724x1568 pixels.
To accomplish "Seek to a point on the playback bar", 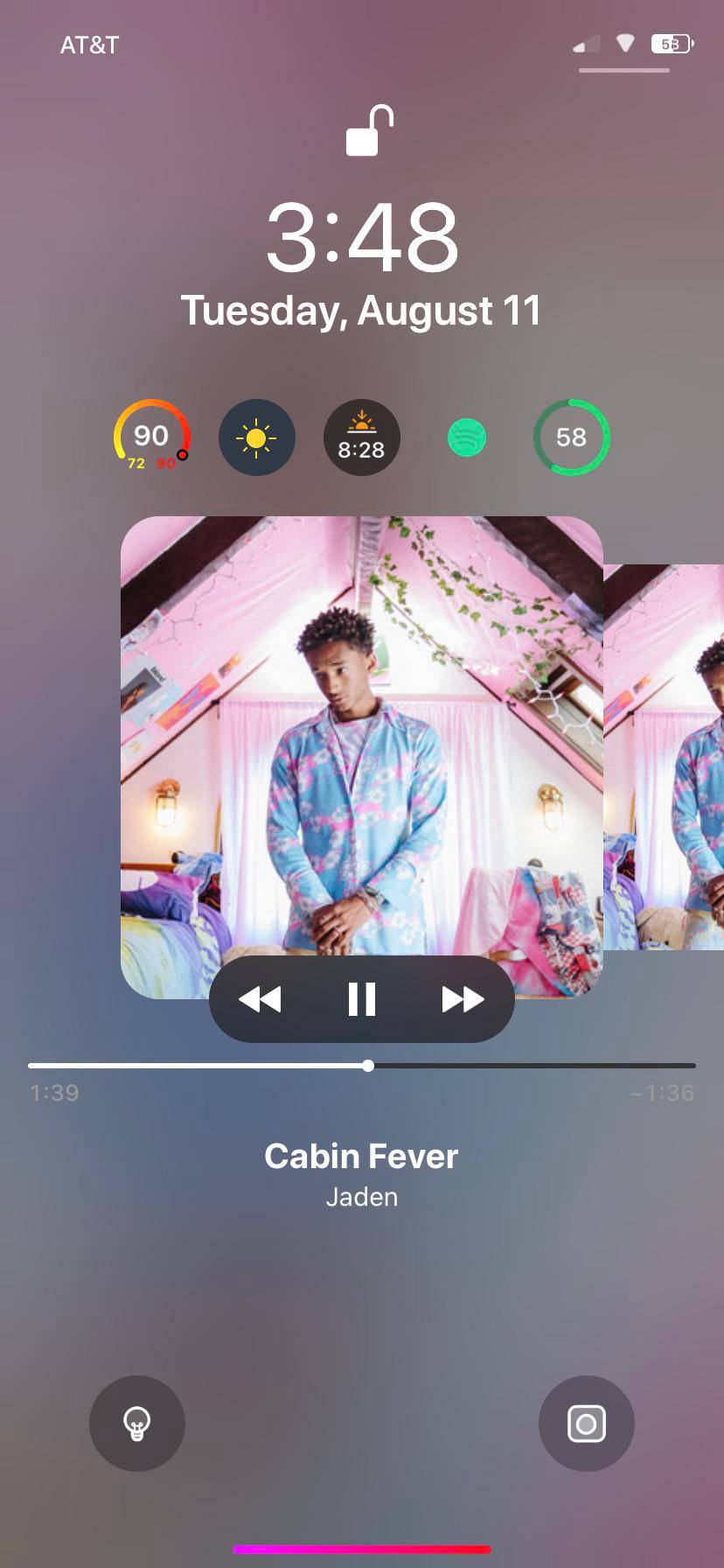I will [x=525, y=1066].
